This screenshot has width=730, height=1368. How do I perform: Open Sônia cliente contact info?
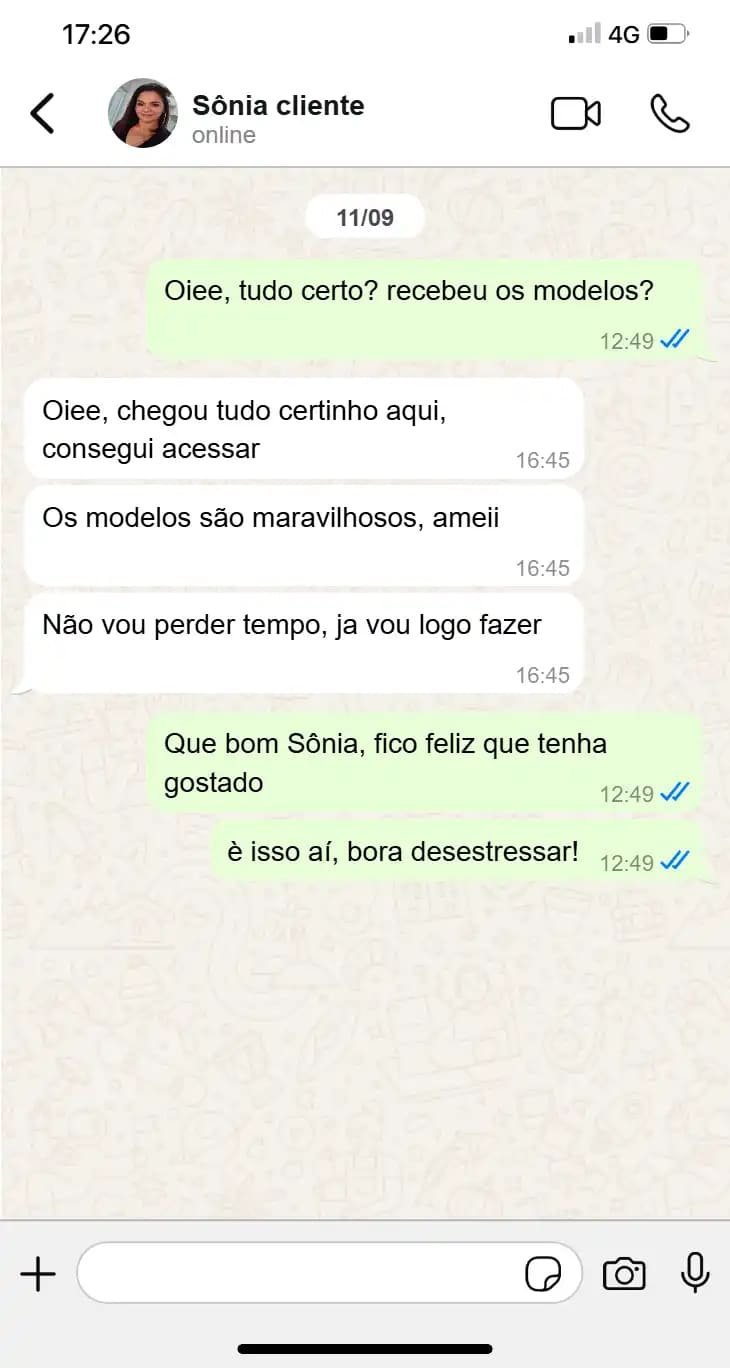278,106
